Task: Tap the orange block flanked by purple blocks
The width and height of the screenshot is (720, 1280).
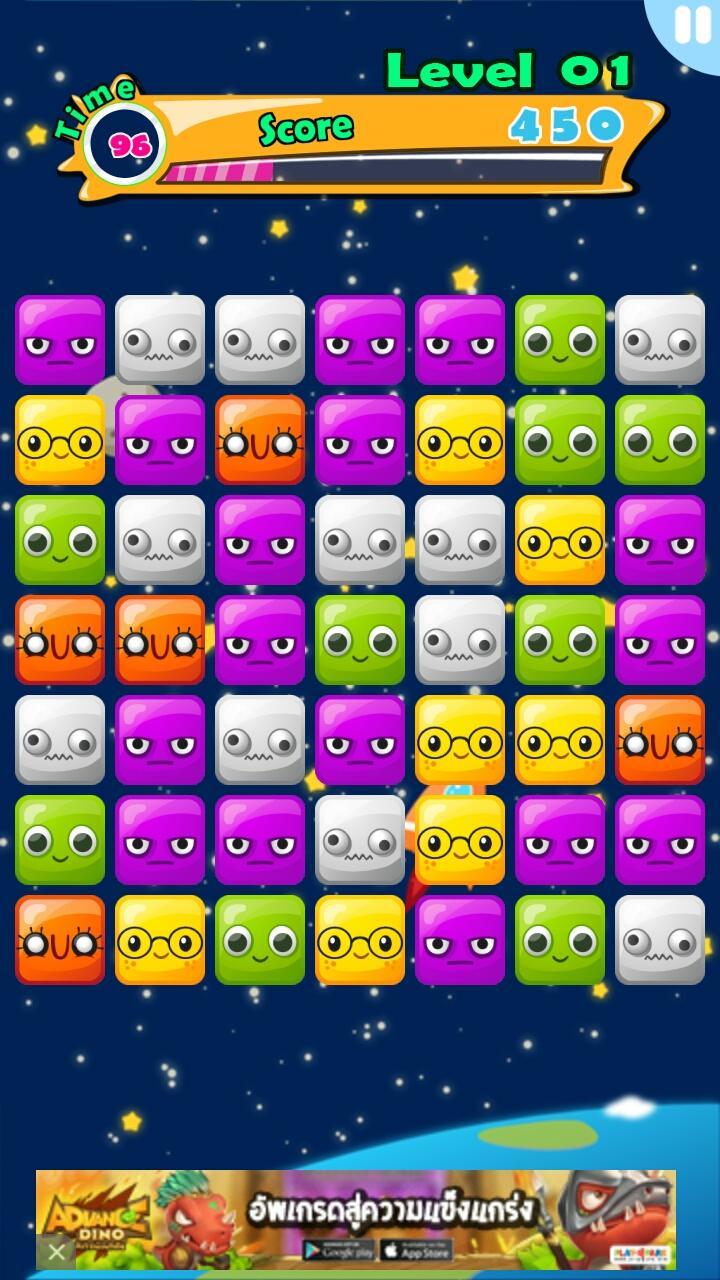Action: pyautogui.click(x=260, y=440)
